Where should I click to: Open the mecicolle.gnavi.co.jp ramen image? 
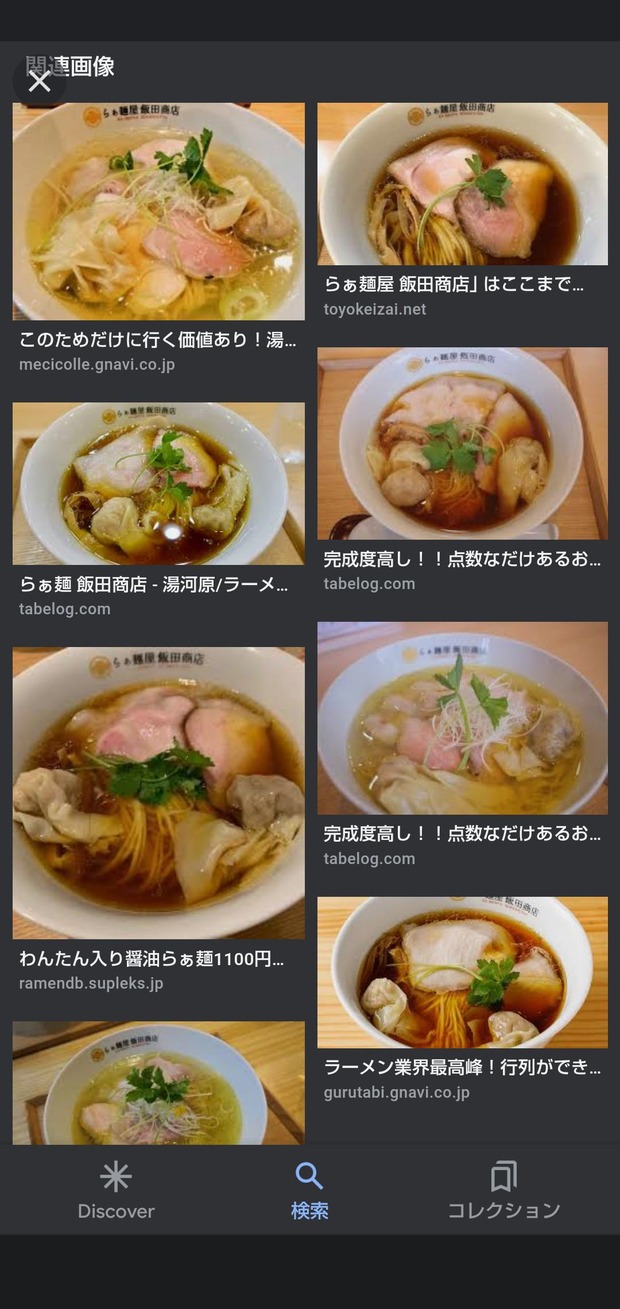(x=158, y=211)
